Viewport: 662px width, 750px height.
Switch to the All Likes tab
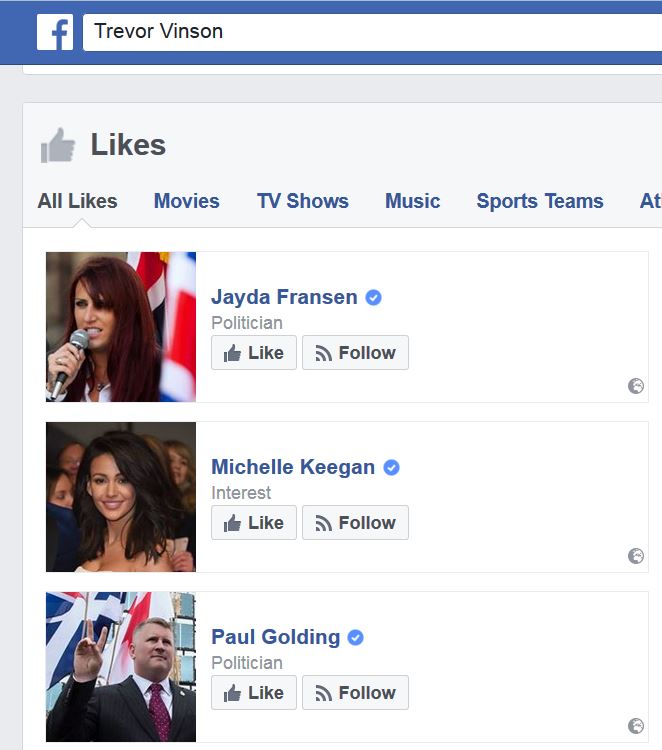click(77, 201)
